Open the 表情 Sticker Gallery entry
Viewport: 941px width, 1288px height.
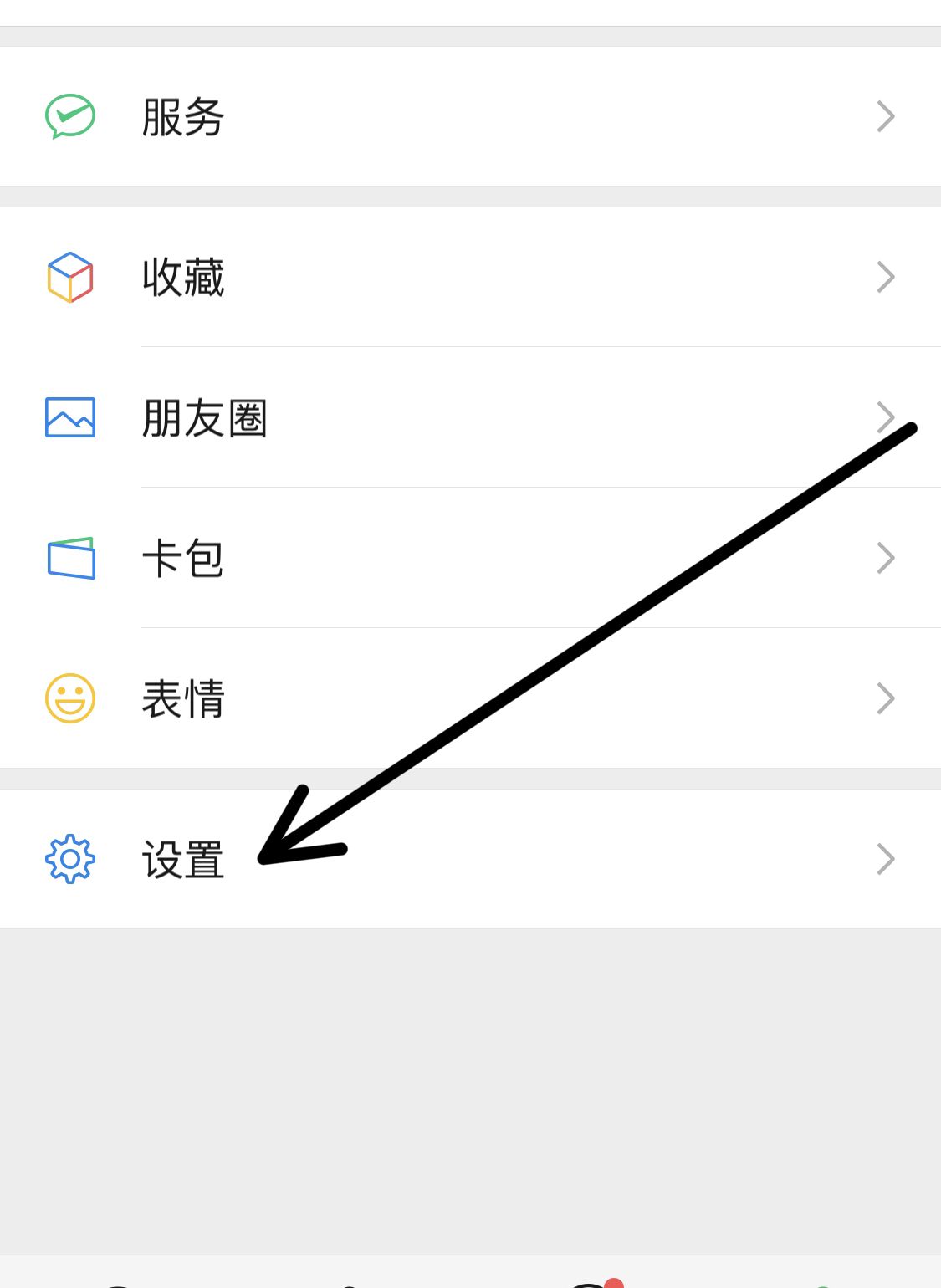182,698
